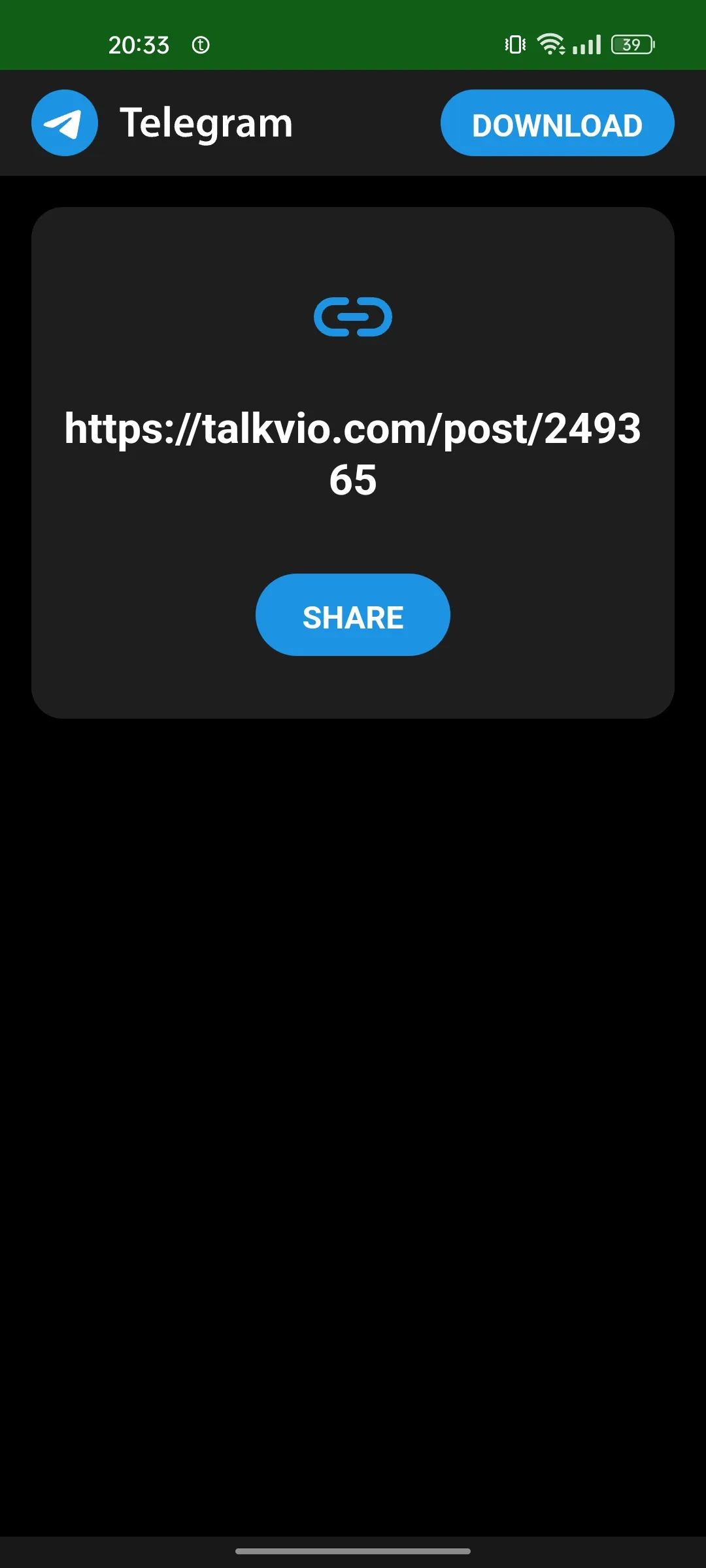The width and height of the screenshot is (706, 1568).
Task: Share the talkvio.com post link
Action: point(353,615)
